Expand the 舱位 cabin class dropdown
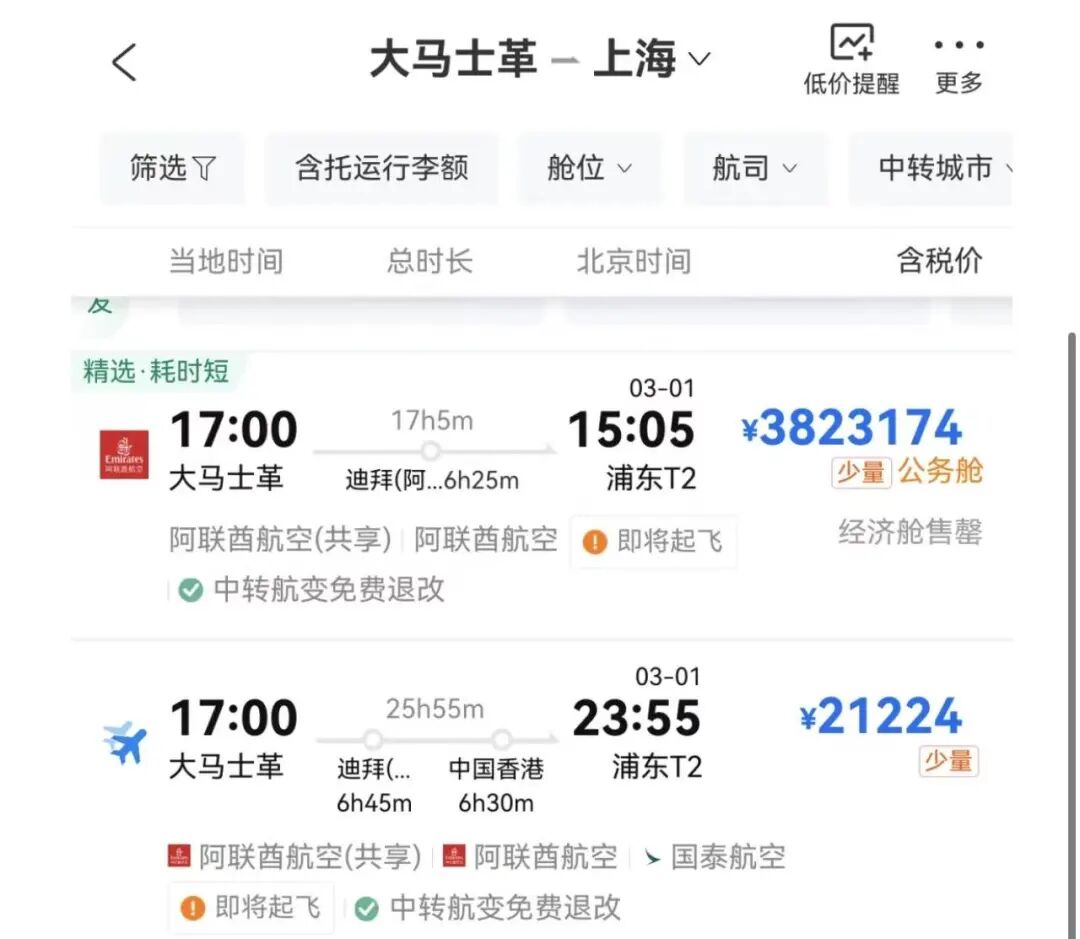 click(590, 168)
